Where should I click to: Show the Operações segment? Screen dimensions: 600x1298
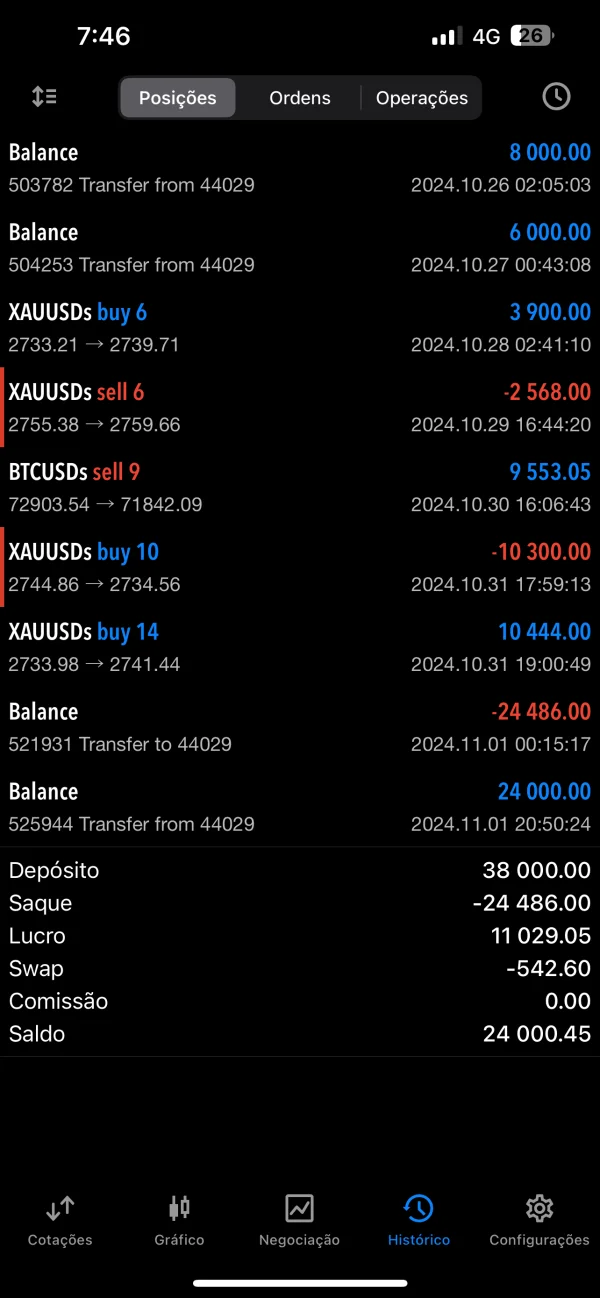[421, 98]
